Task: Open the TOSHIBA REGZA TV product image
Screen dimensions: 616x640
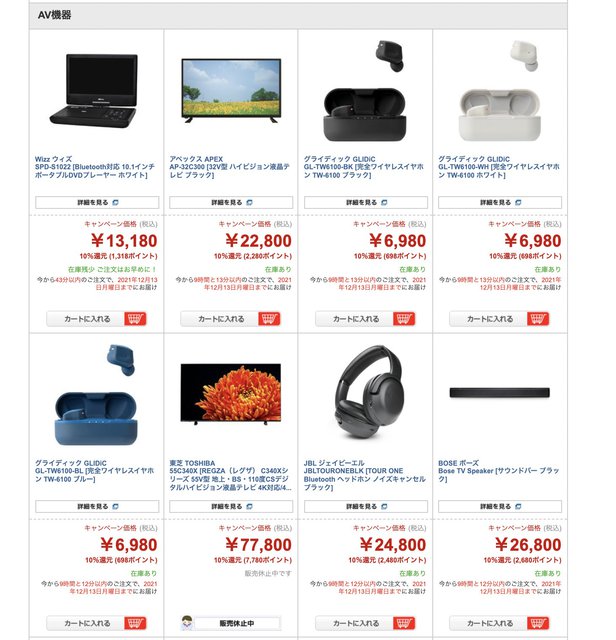Action: [231, 392]
